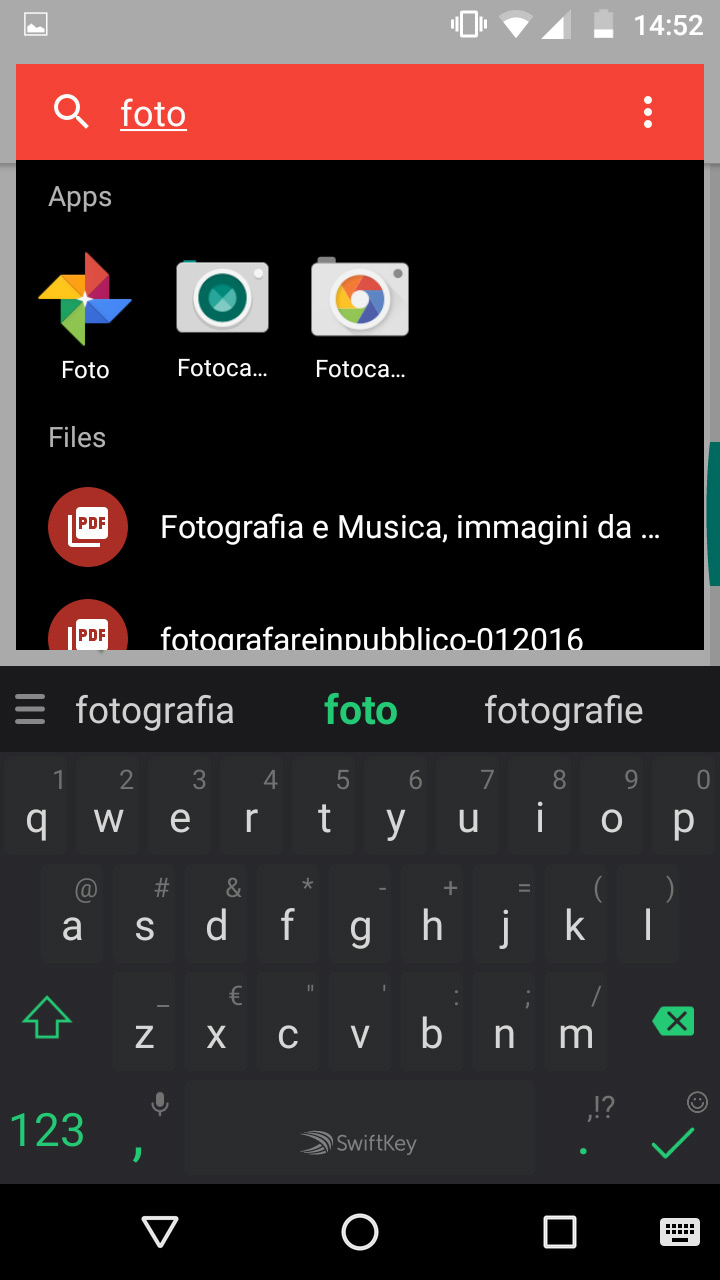Open the SwiftKey hamburger menu
The width and height of the screenshot is (720, 1280).
(x=30, y=710)
